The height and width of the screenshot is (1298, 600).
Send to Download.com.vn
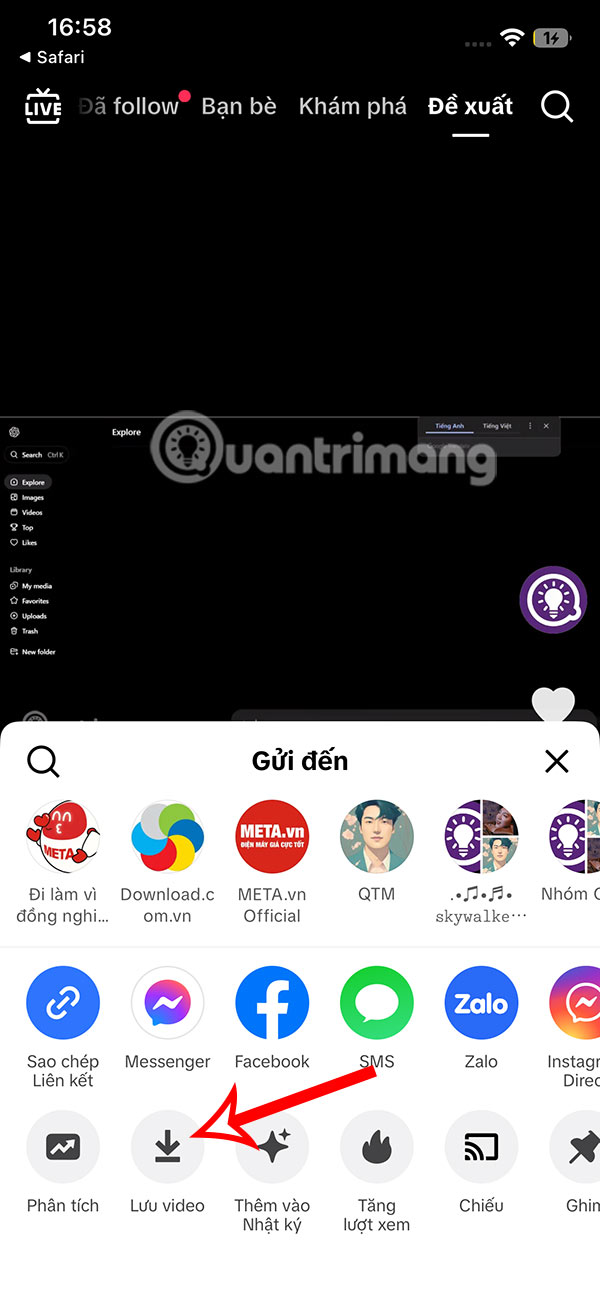coord(168,837)
